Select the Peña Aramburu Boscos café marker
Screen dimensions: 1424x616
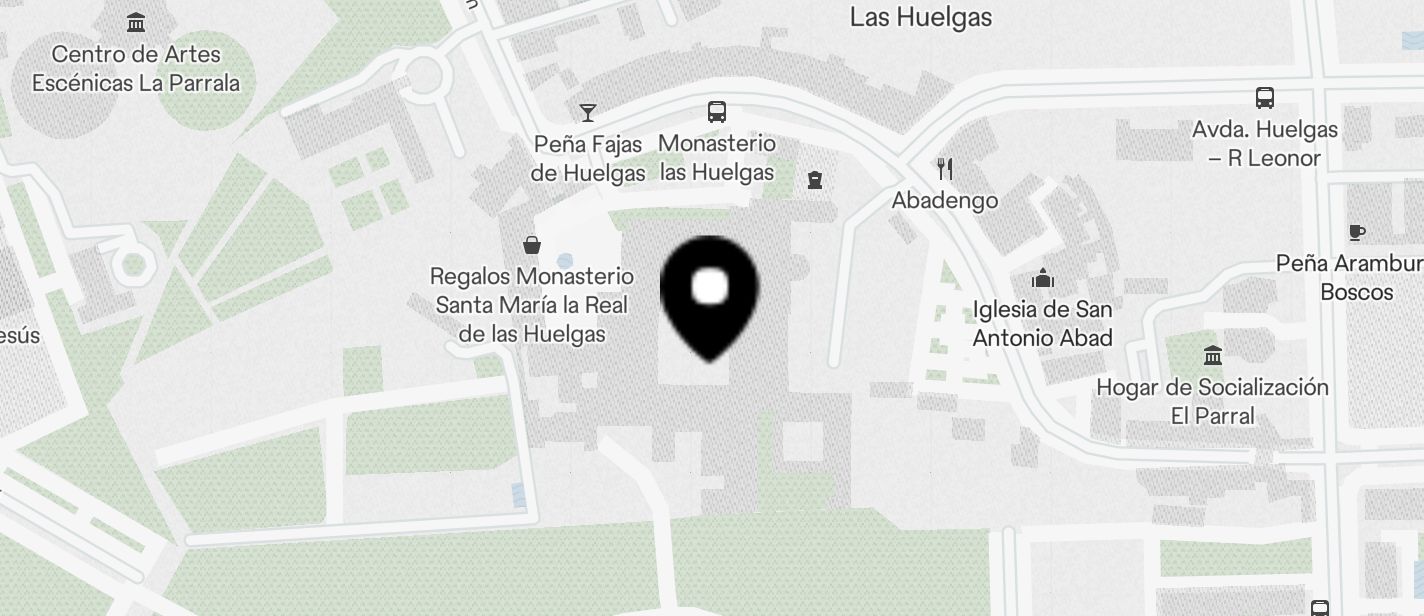pos(1356,233)
